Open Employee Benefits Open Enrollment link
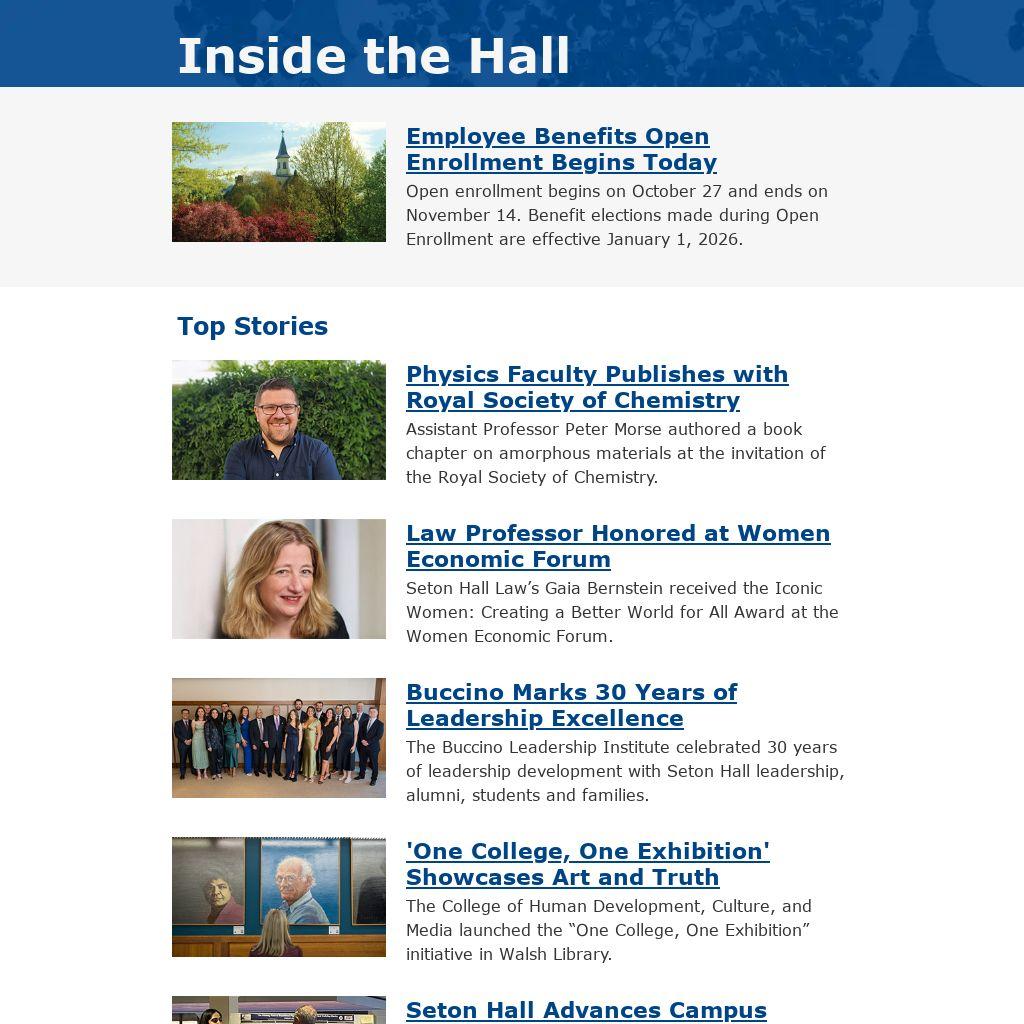The height and width of the screenshot is (1024, 1024). click(560, 149)
